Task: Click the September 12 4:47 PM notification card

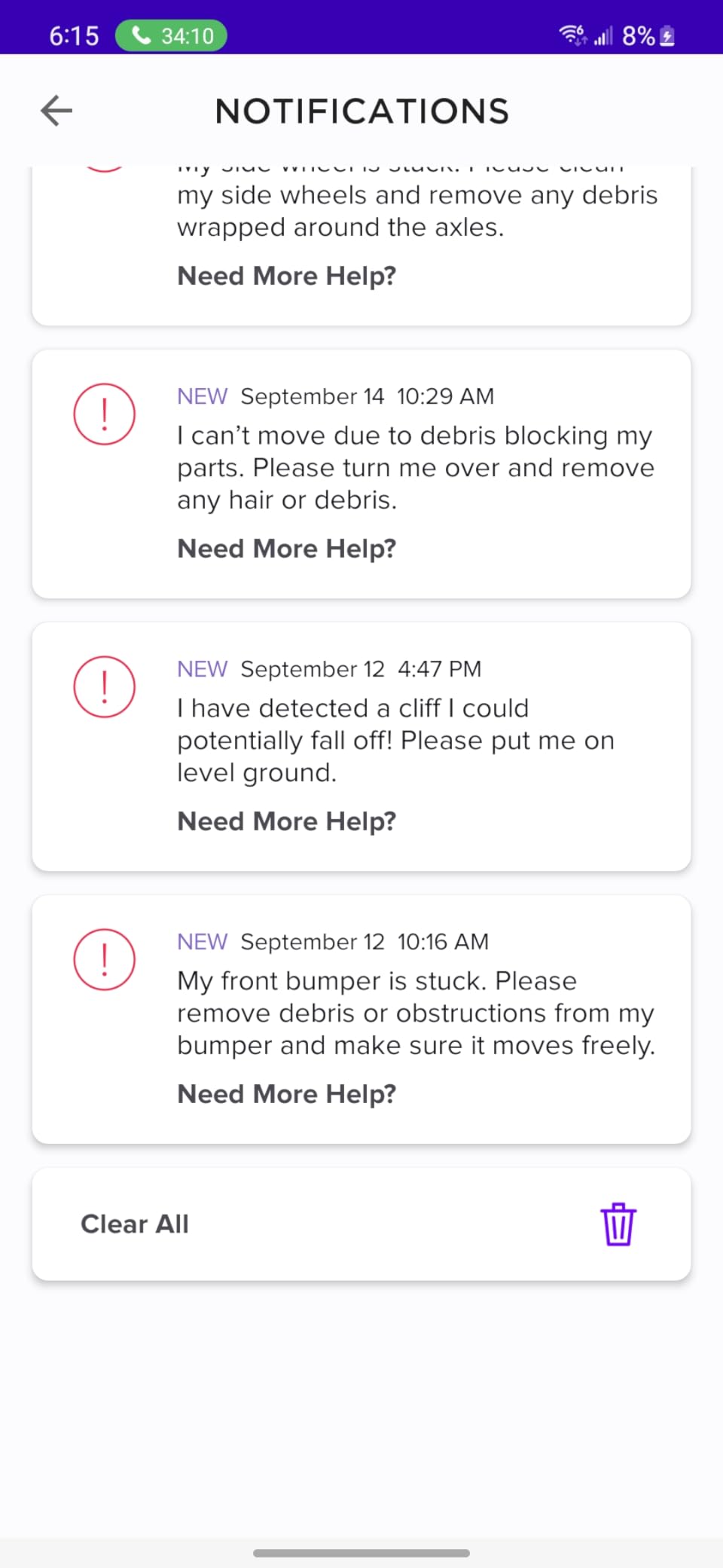Action: click(x=361, y=744)
